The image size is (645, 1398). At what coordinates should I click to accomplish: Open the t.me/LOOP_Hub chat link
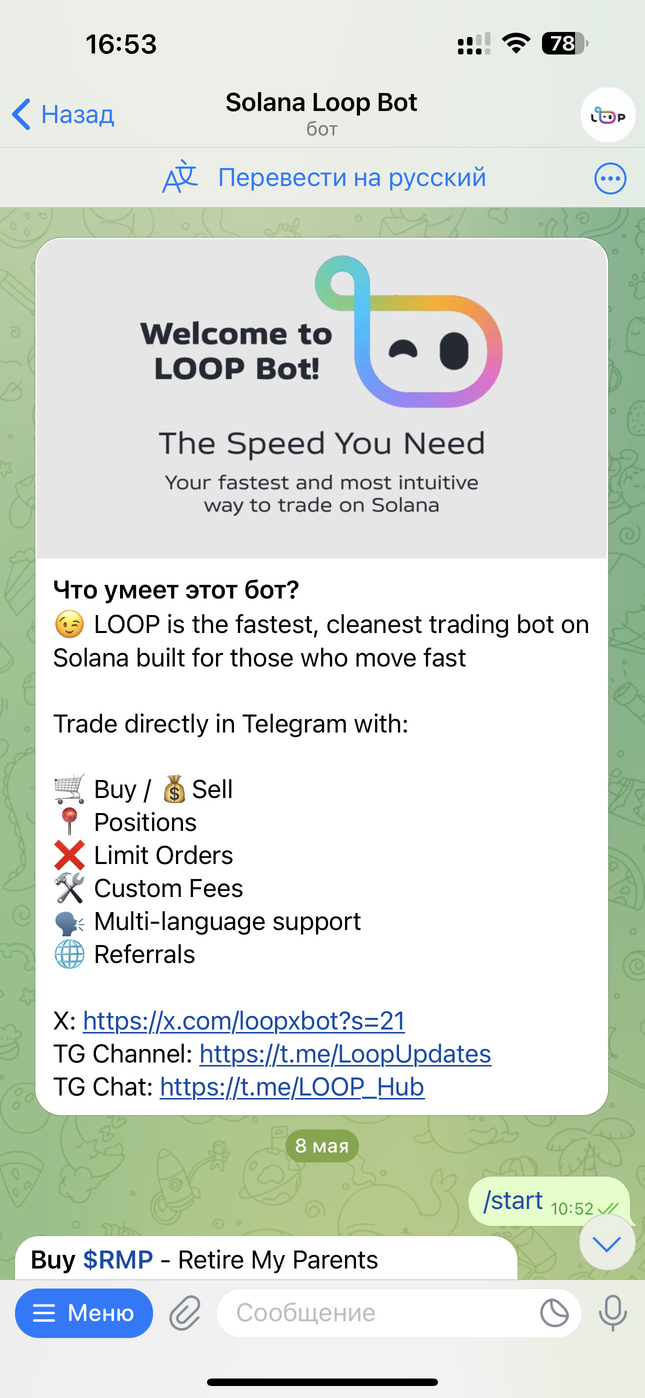click(292, 1087)
